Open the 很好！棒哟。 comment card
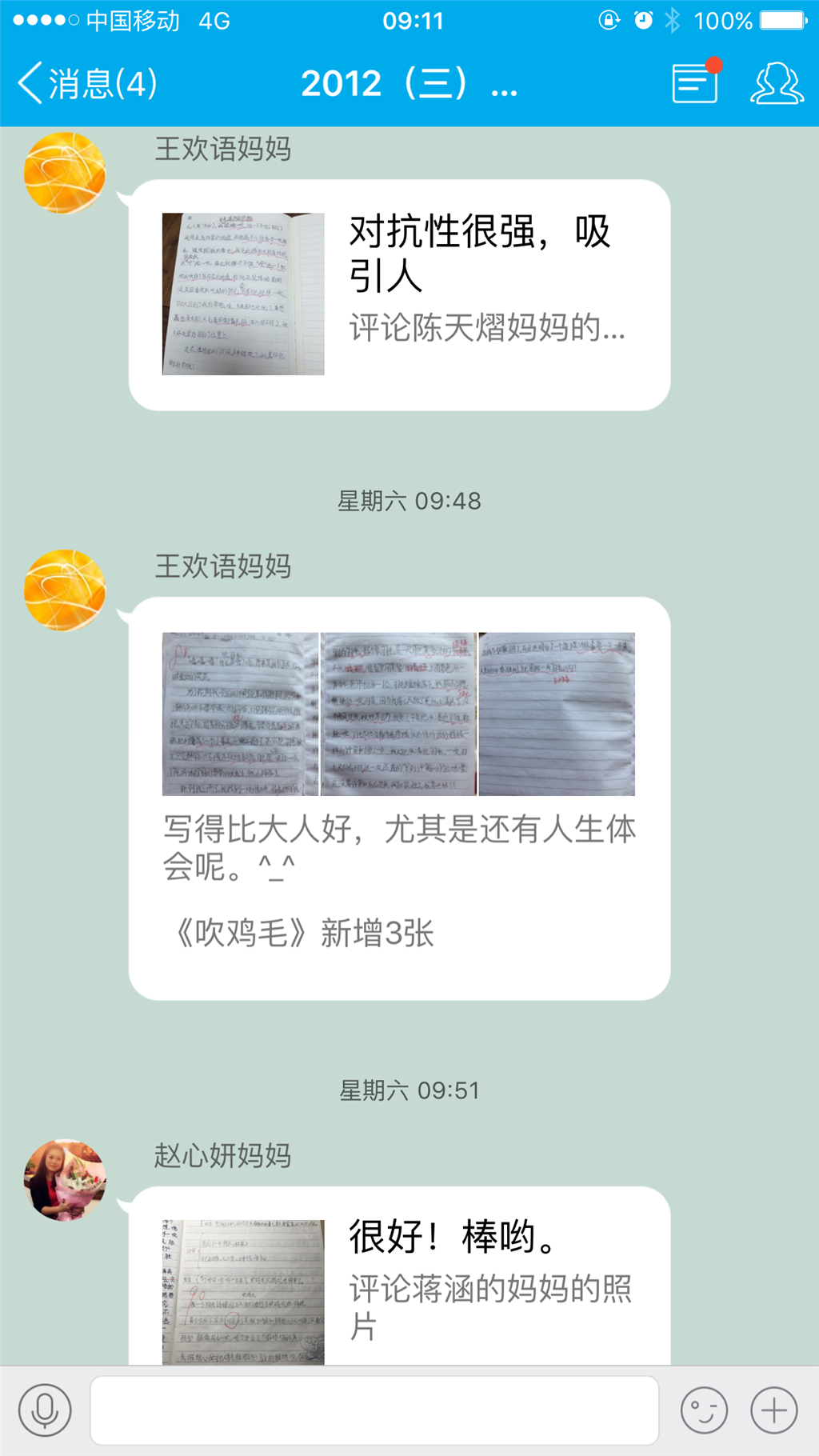 [x=399, y=1276]
